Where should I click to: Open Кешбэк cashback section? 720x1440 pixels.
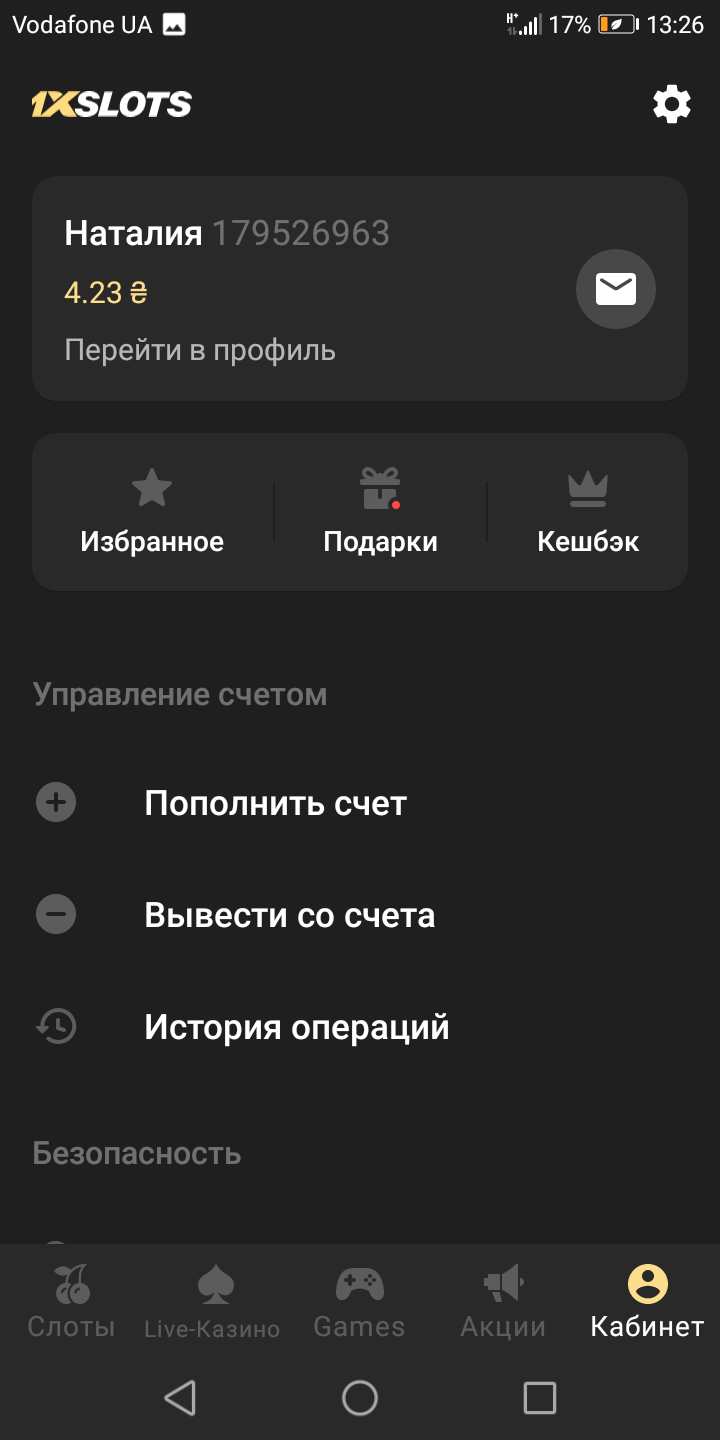point(588,512)
